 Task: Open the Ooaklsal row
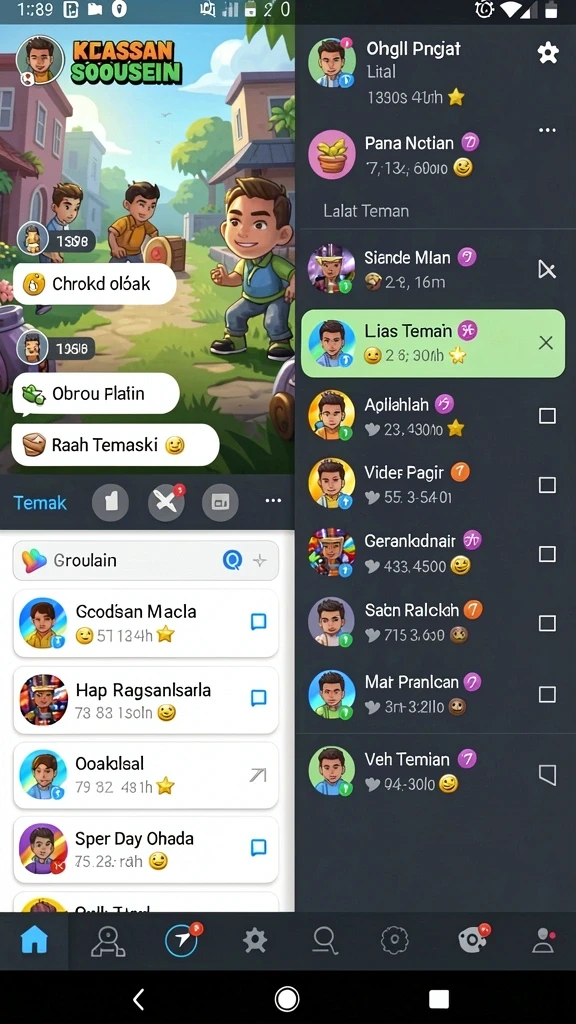[x=146, y=775]
